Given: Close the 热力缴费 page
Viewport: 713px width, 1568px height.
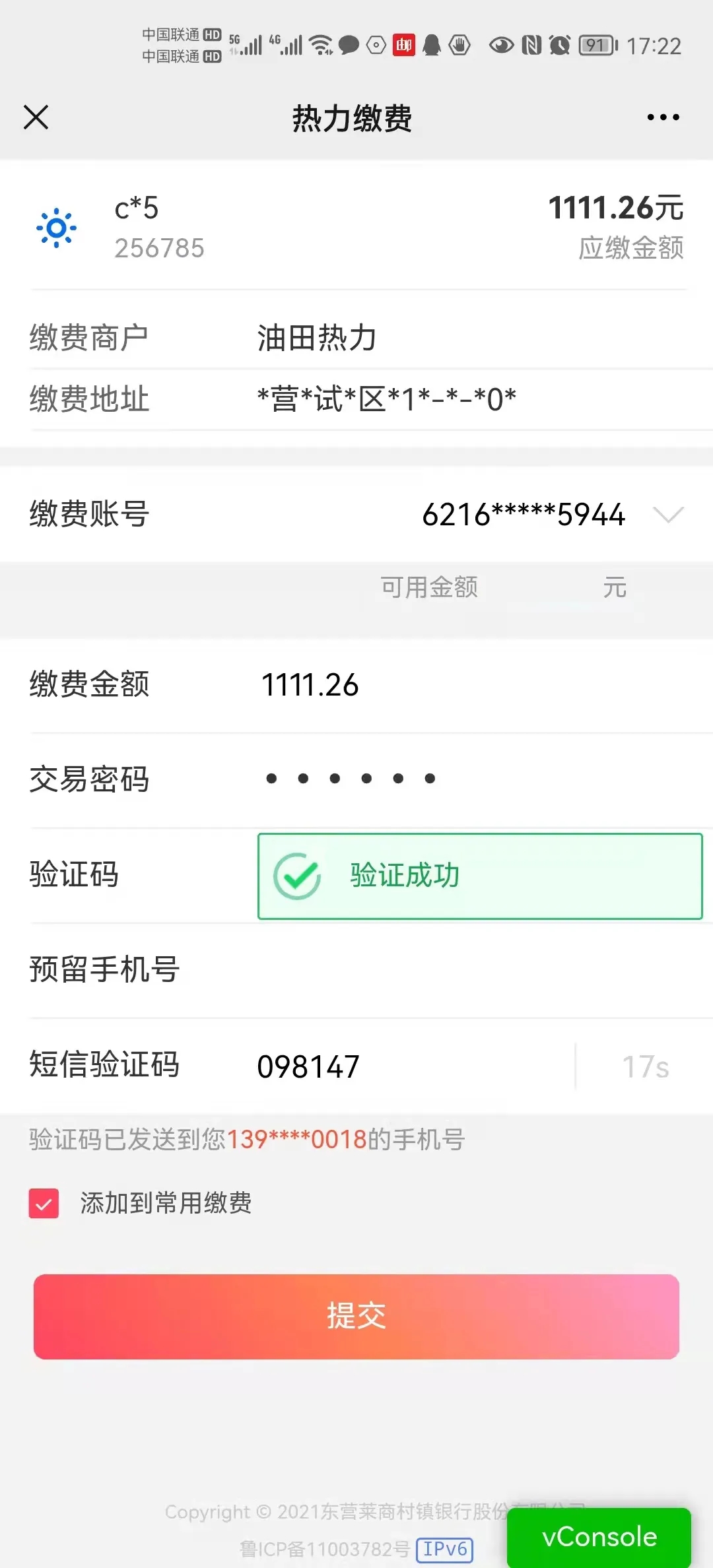Looking at the screenshot, I should click(x=36, y=117).
